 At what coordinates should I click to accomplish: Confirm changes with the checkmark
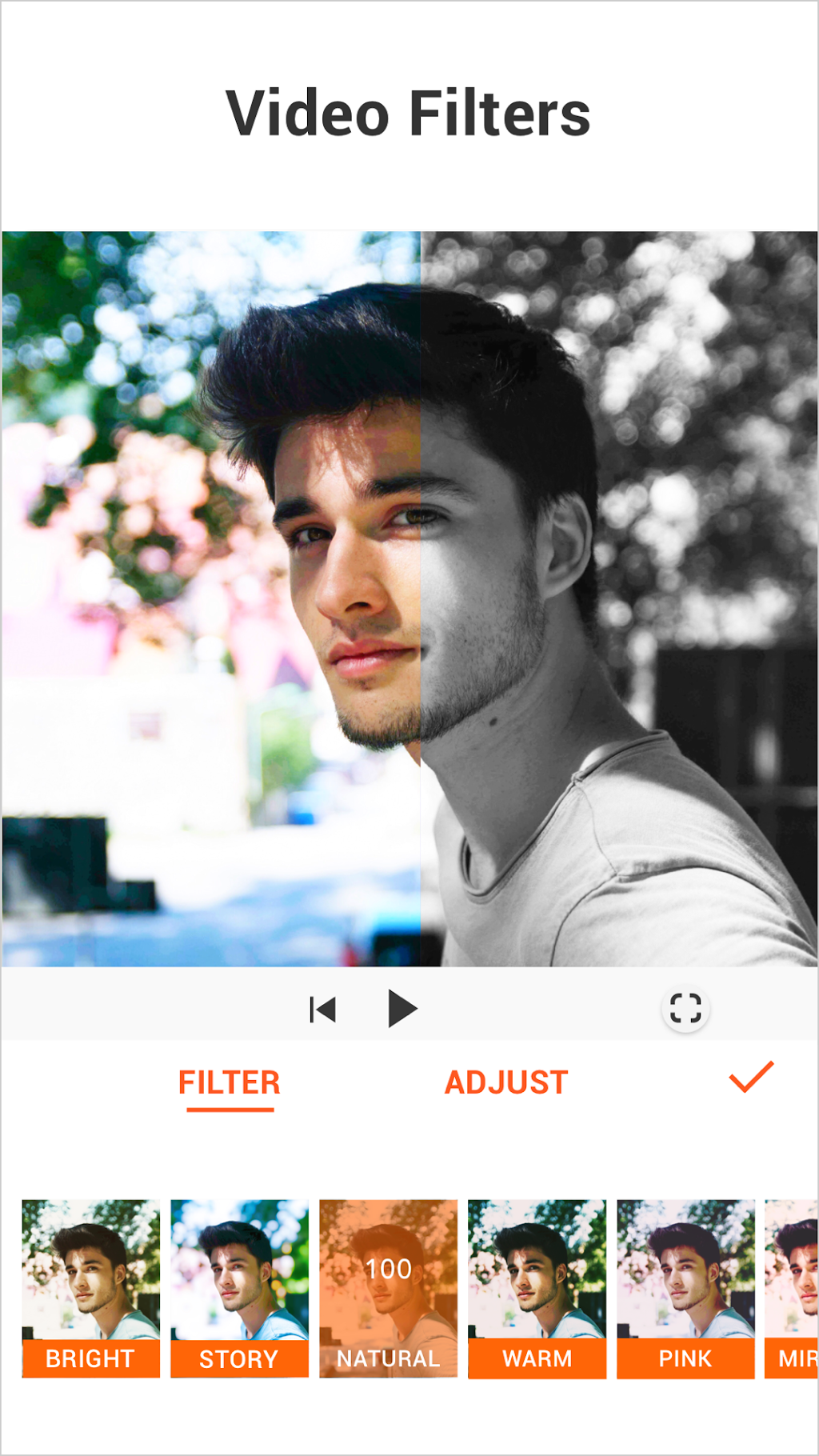tap(751, 1078)
